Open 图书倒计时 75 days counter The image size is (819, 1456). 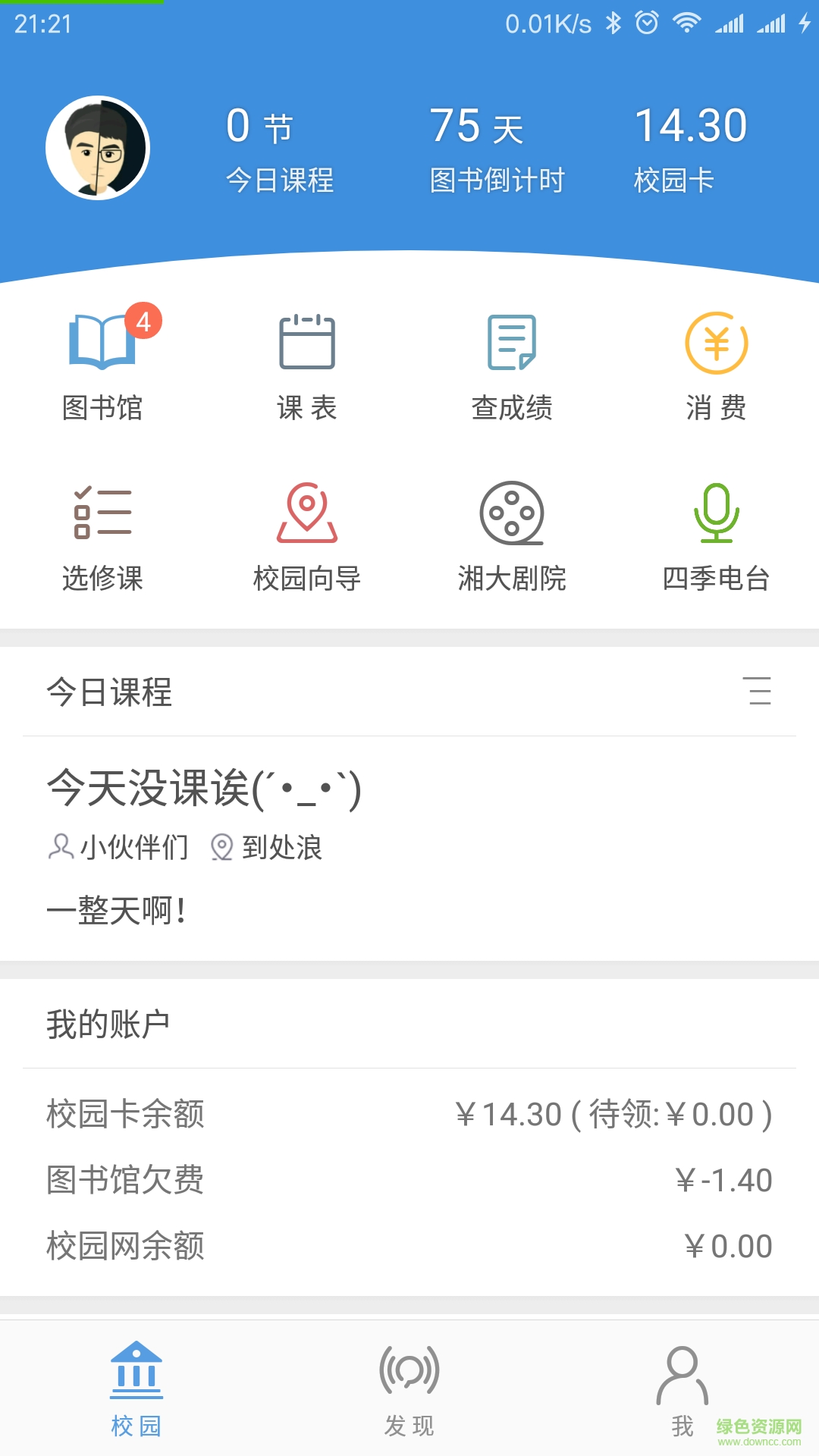coord(497,148)
